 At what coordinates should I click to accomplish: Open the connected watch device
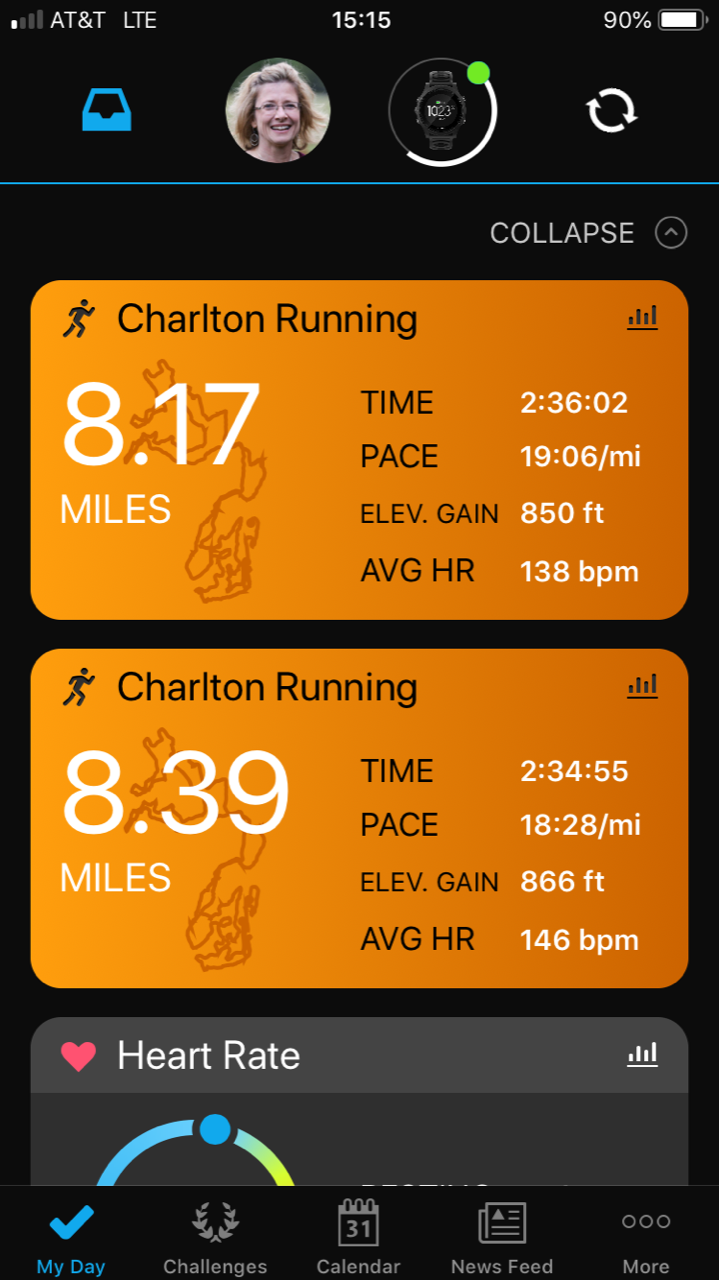click(441, 112)
